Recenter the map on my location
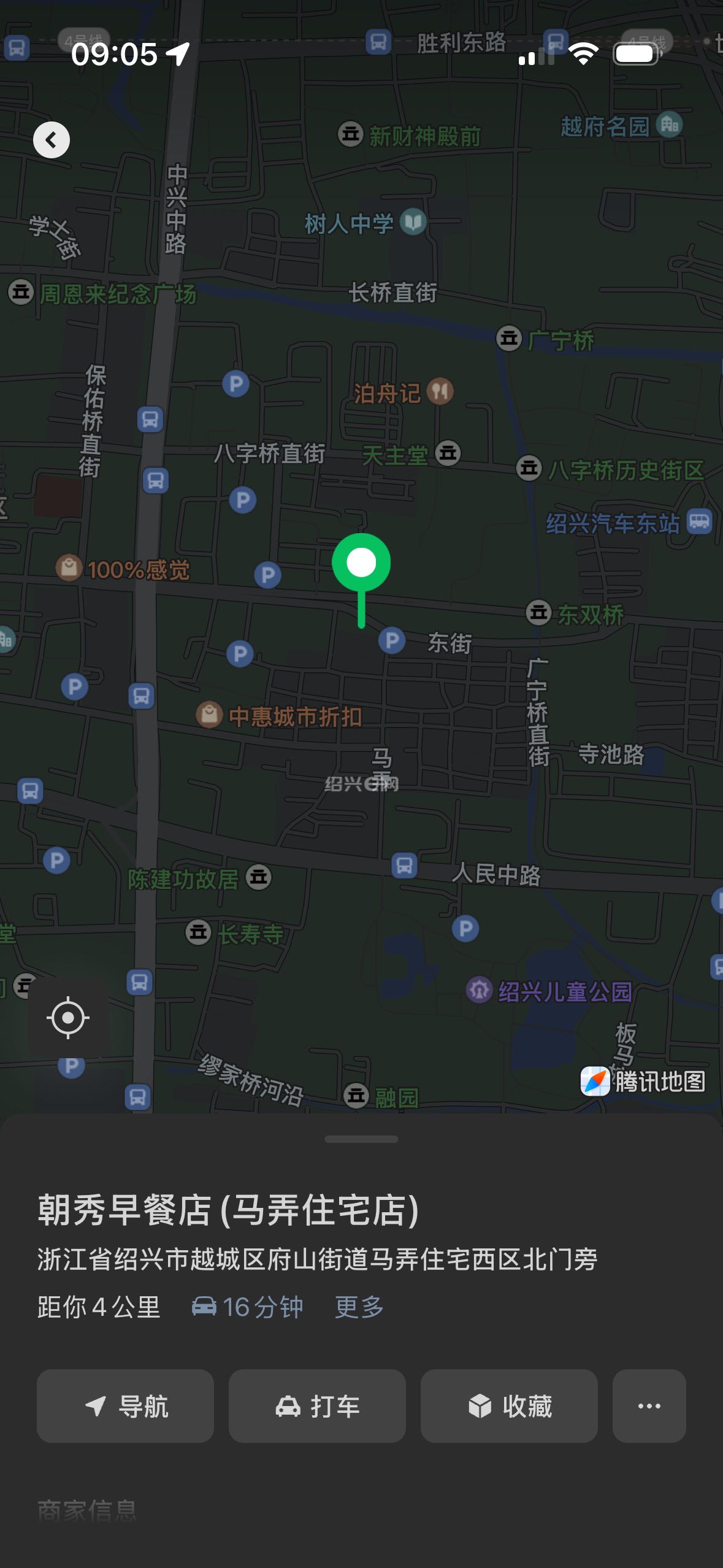The image size is (723, 1568). click(68, 1018)
